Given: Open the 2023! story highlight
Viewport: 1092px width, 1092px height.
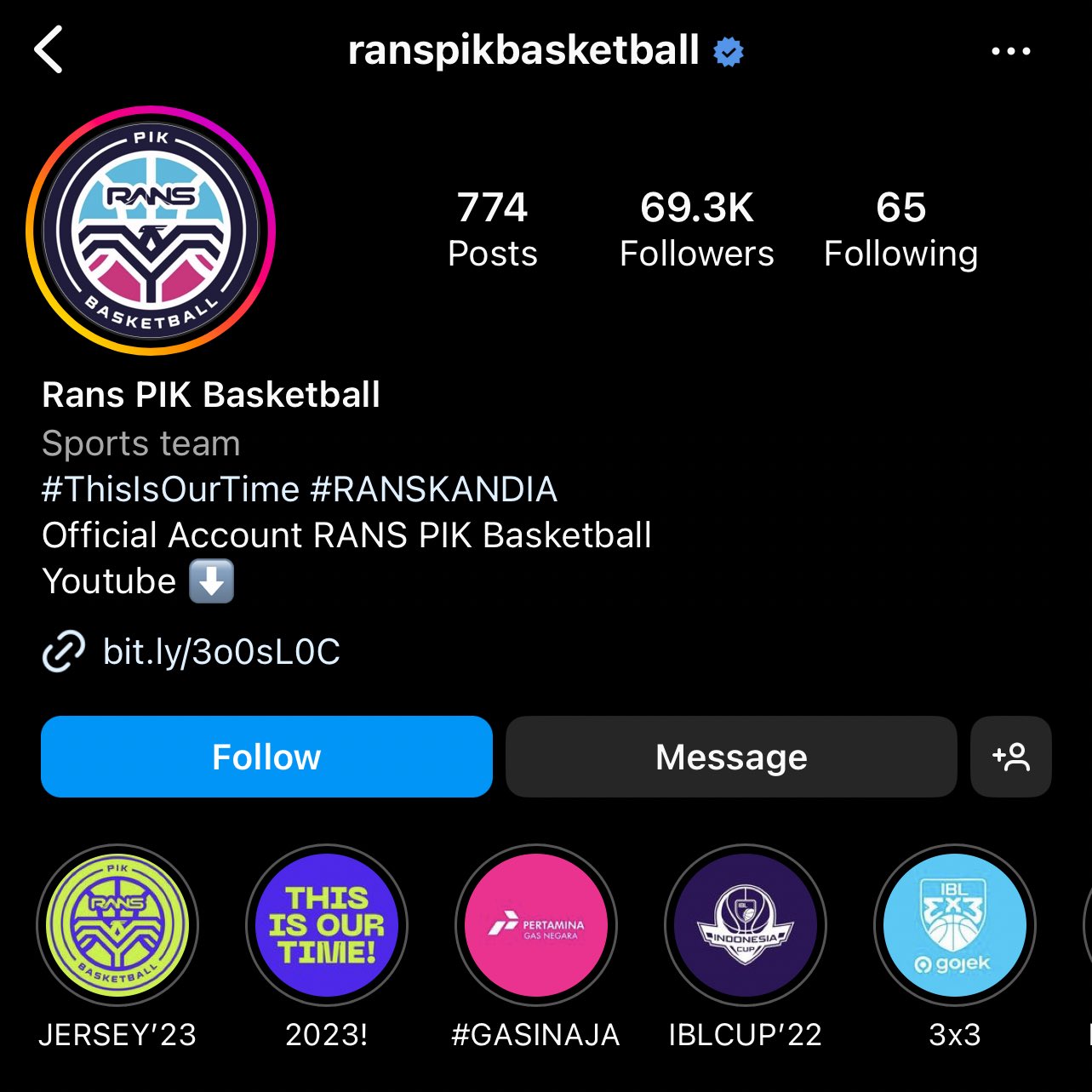Looking at the screenshot, I should tap(327, 925).
